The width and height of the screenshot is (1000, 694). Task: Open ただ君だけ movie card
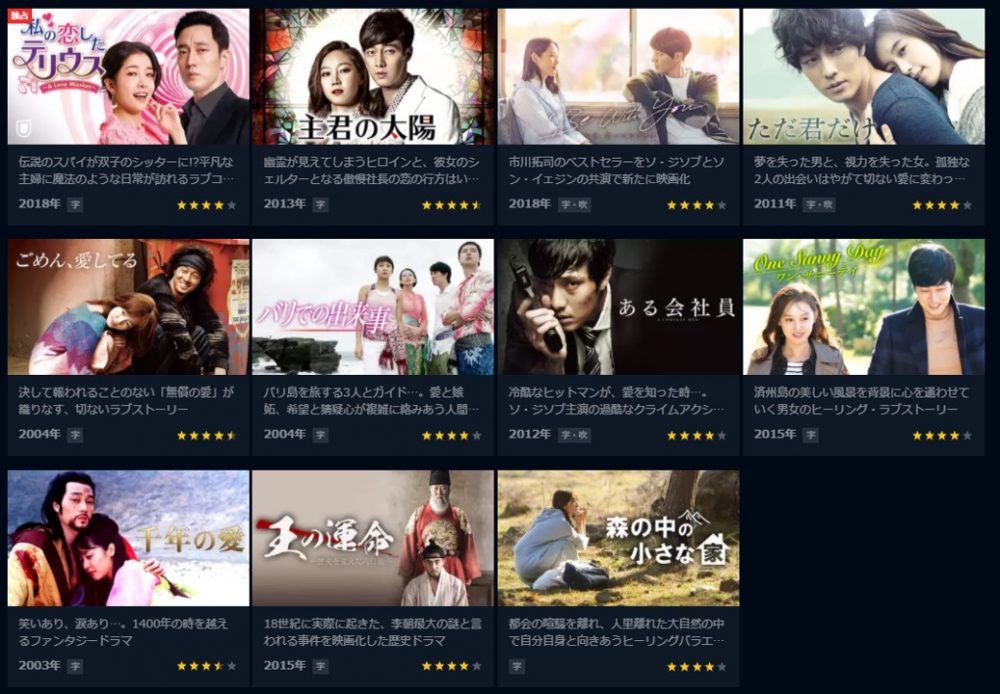(863, 77)
